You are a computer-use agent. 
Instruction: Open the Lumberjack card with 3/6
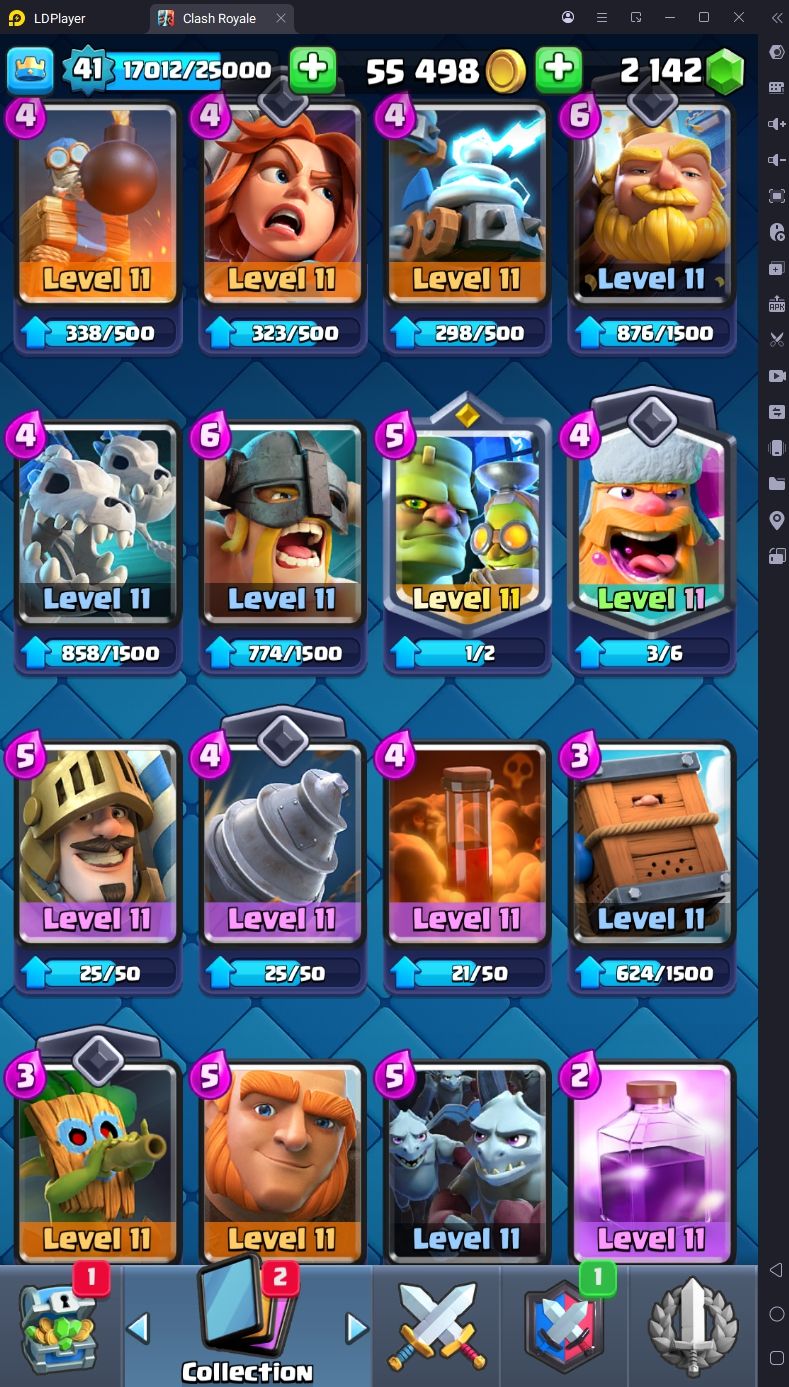[652, 525]
